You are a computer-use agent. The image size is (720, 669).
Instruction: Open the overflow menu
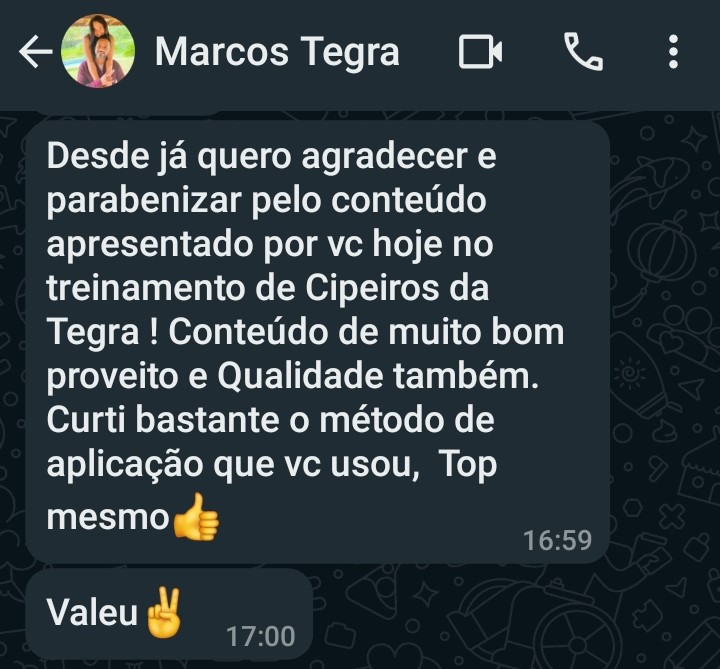(x=674, y=52)
